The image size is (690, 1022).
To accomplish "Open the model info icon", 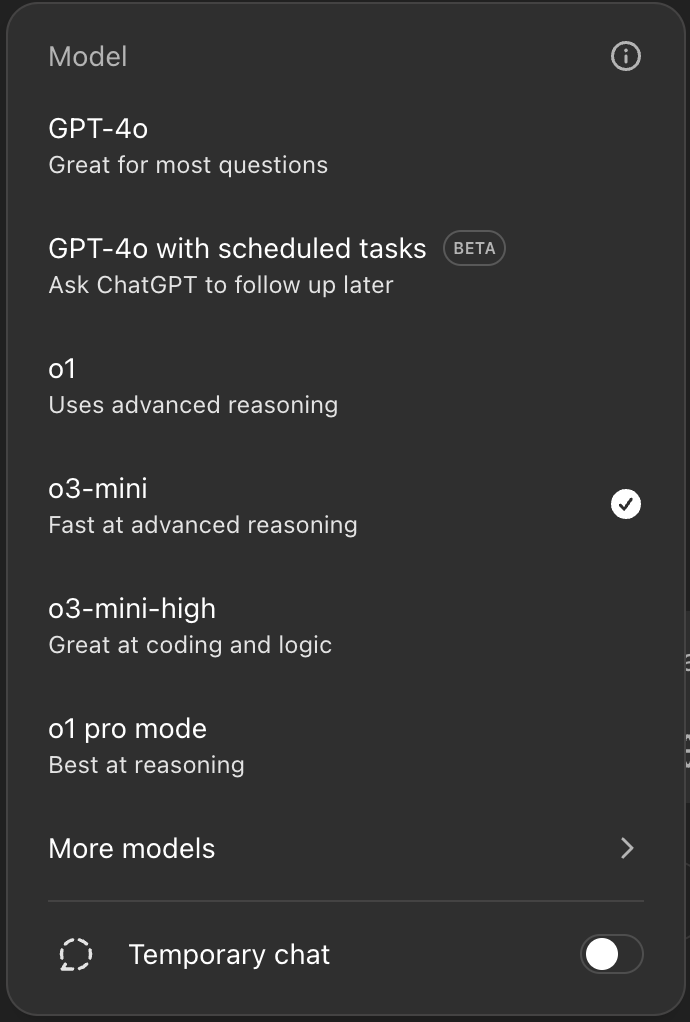I will (x=626, y=57).
